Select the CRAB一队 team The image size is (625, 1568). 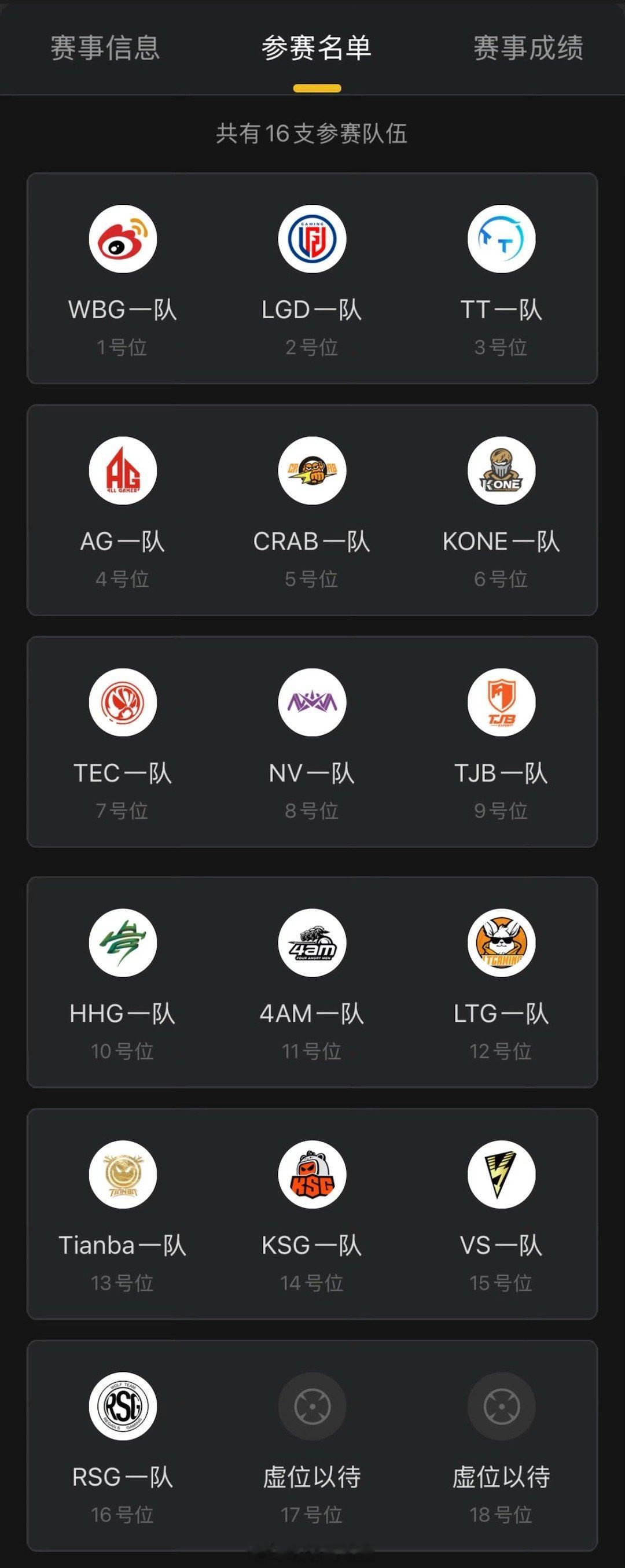click(x=312, y=470)
